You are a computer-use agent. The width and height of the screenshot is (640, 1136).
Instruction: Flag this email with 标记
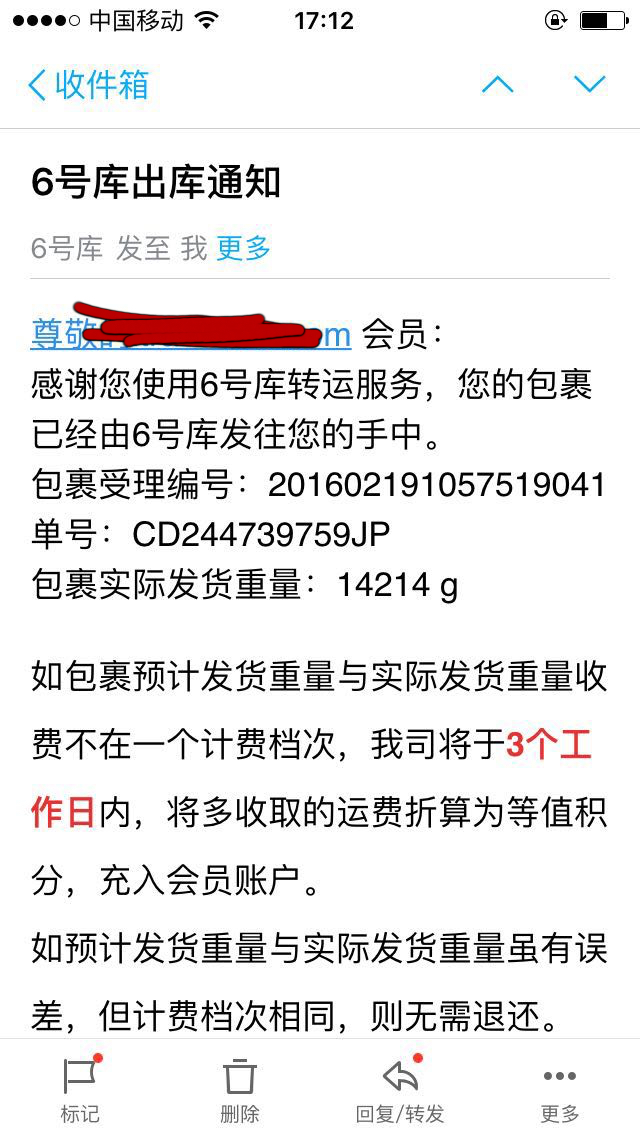80,1088
